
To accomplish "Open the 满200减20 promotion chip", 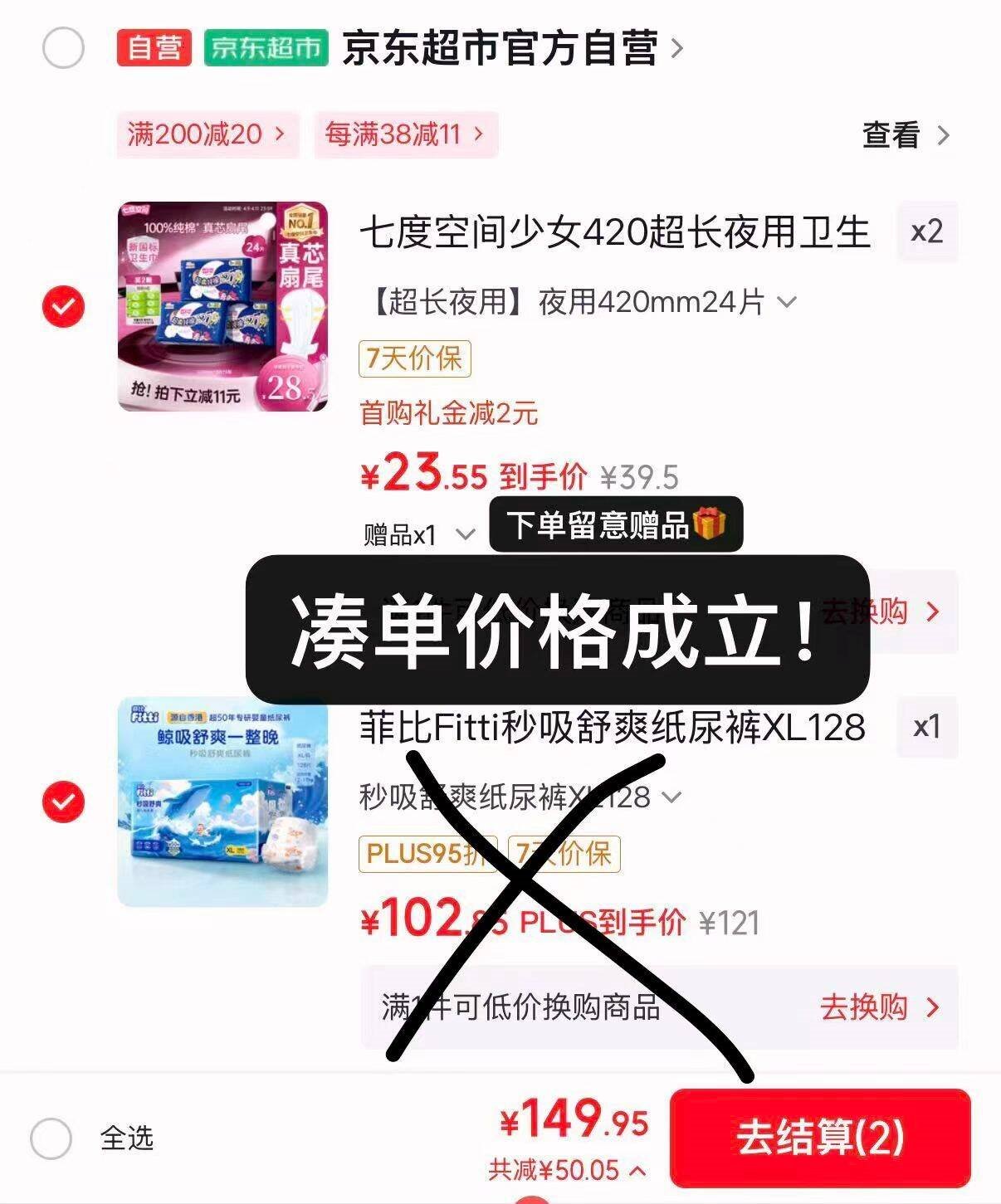I will coord(206,134).
